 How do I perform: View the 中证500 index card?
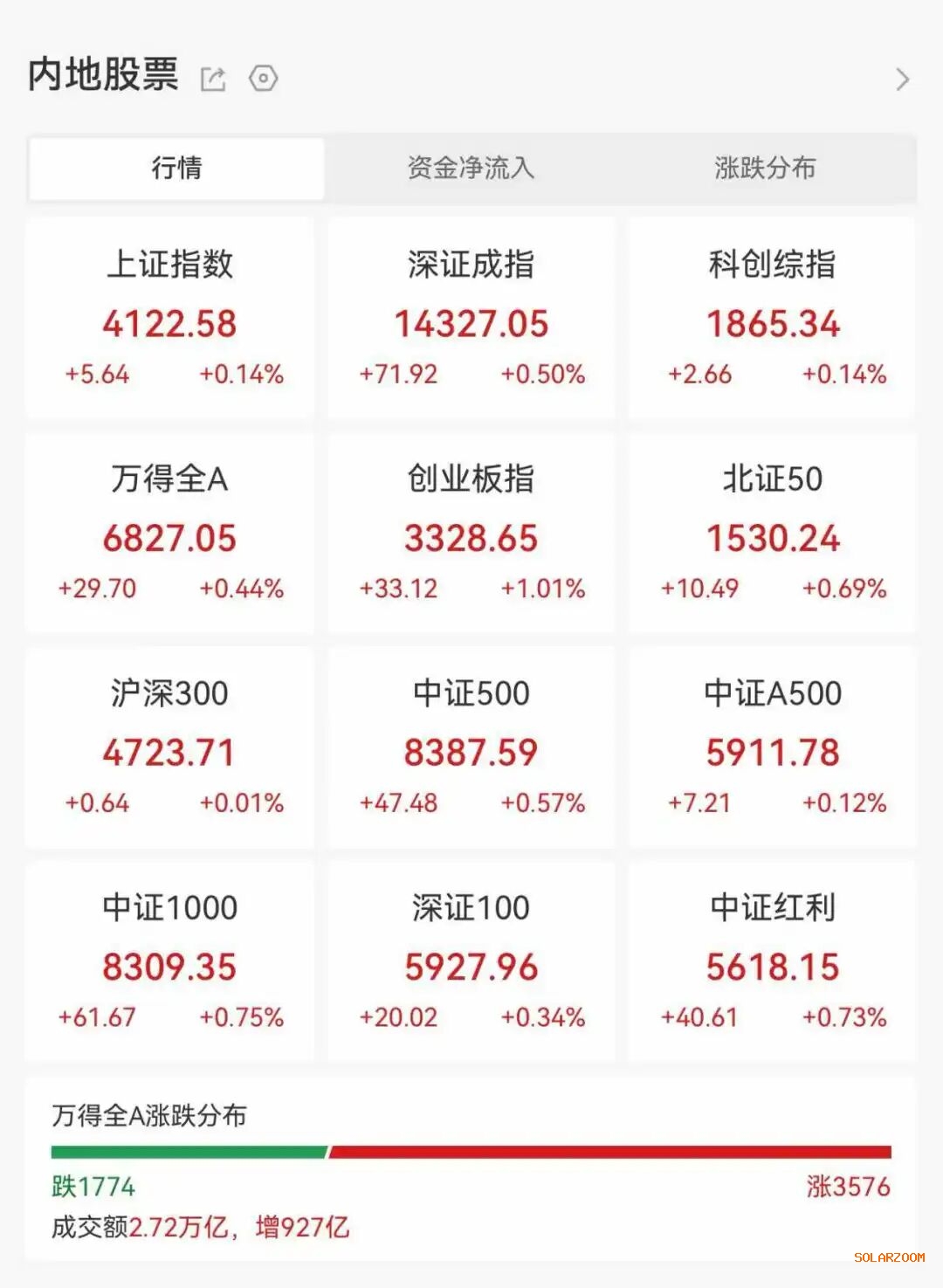[471, 747]
